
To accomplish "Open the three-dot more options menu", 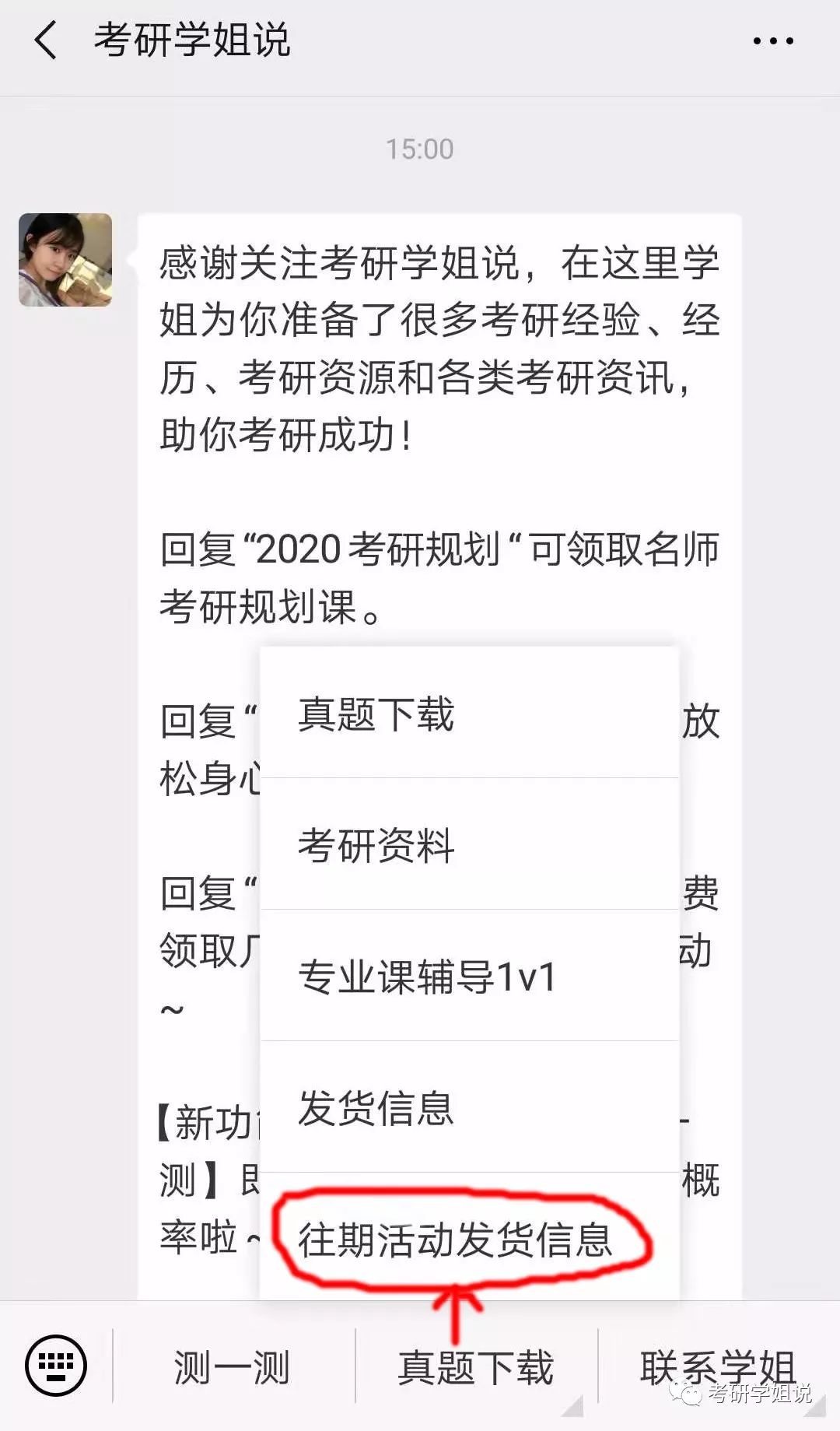I will 773,41.
